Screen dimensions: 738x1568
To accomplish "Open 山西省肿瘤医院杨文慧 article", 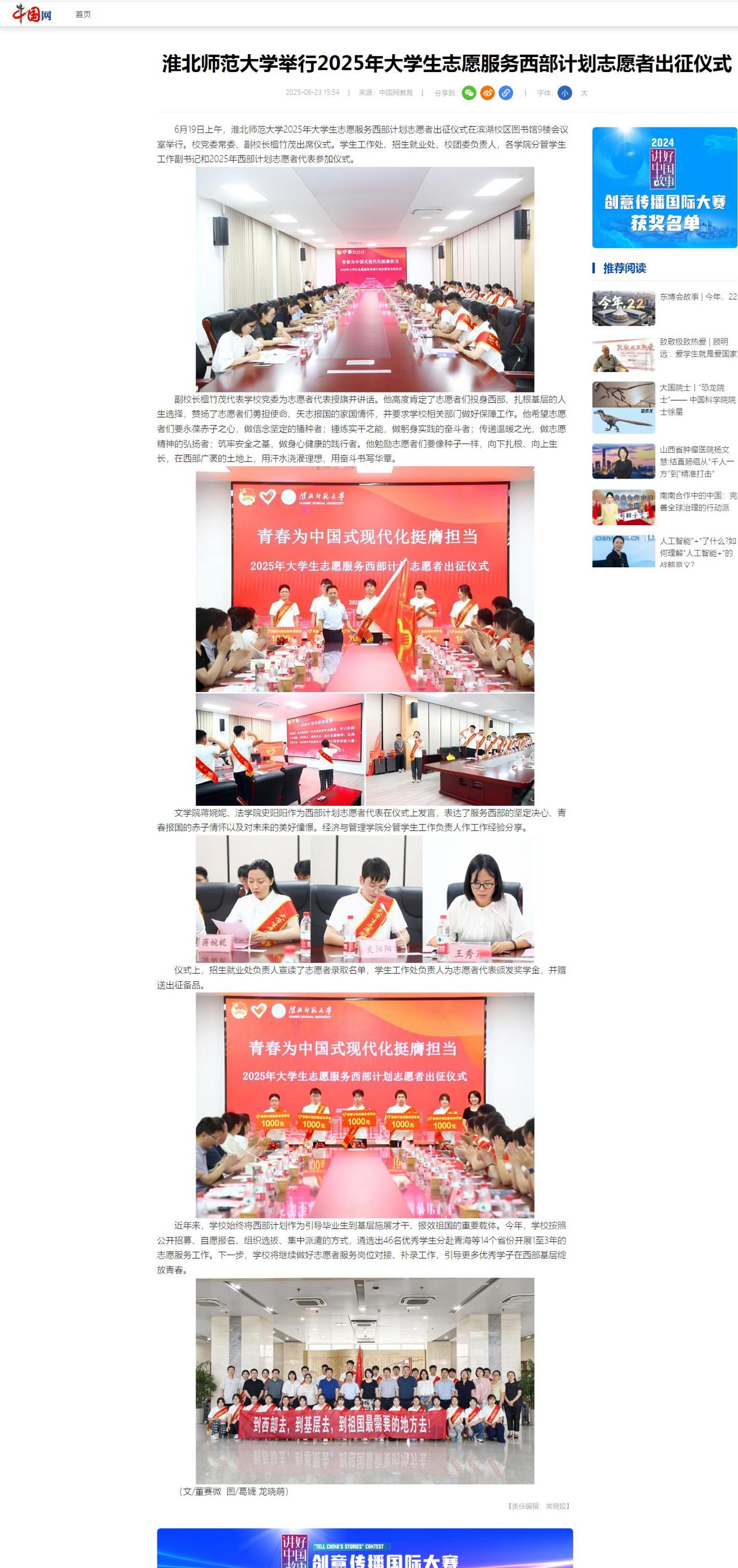I will click(697, 461).
